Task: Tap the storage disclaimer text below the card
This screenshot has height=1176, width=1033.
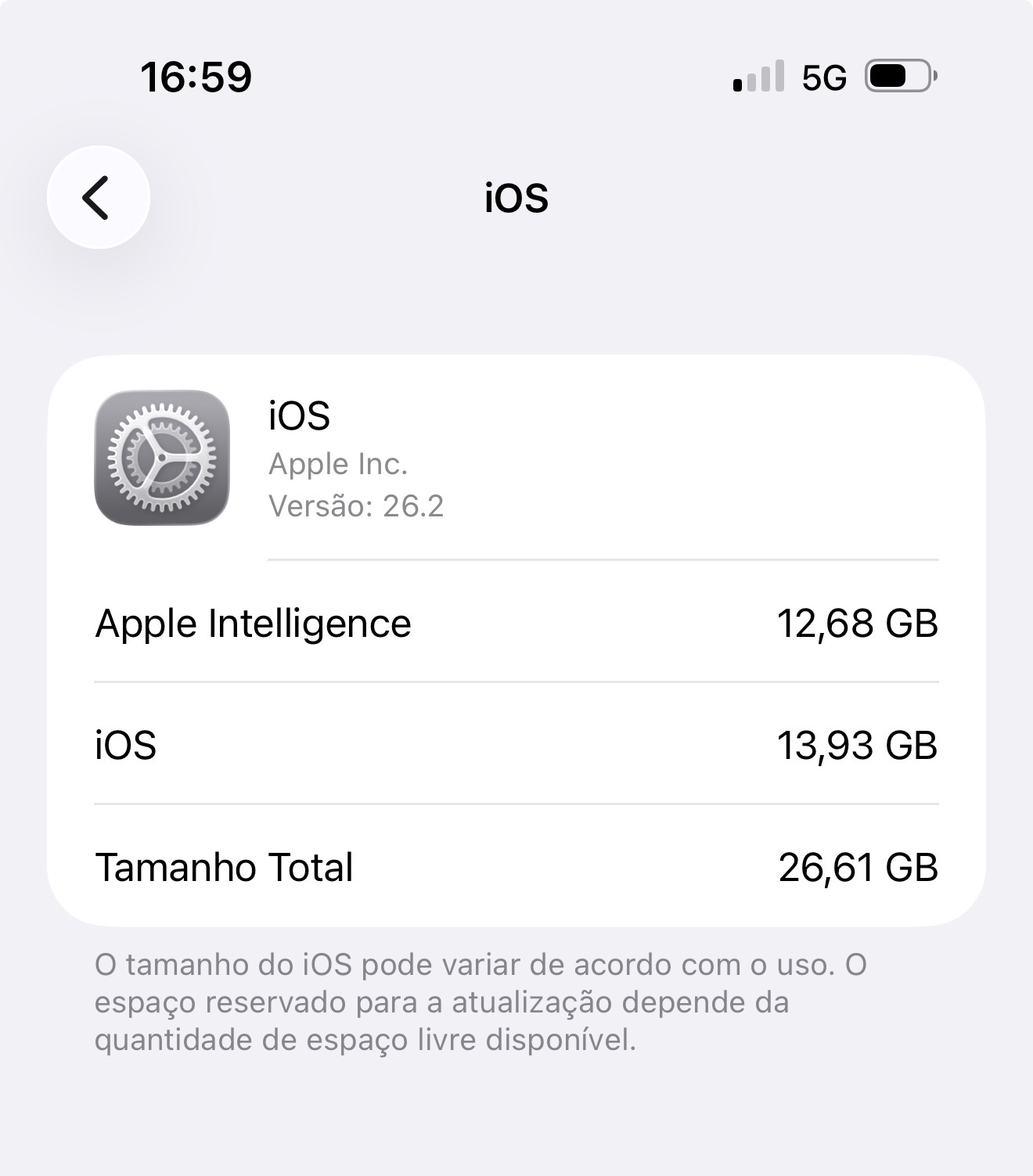Action: point(477,1004)
